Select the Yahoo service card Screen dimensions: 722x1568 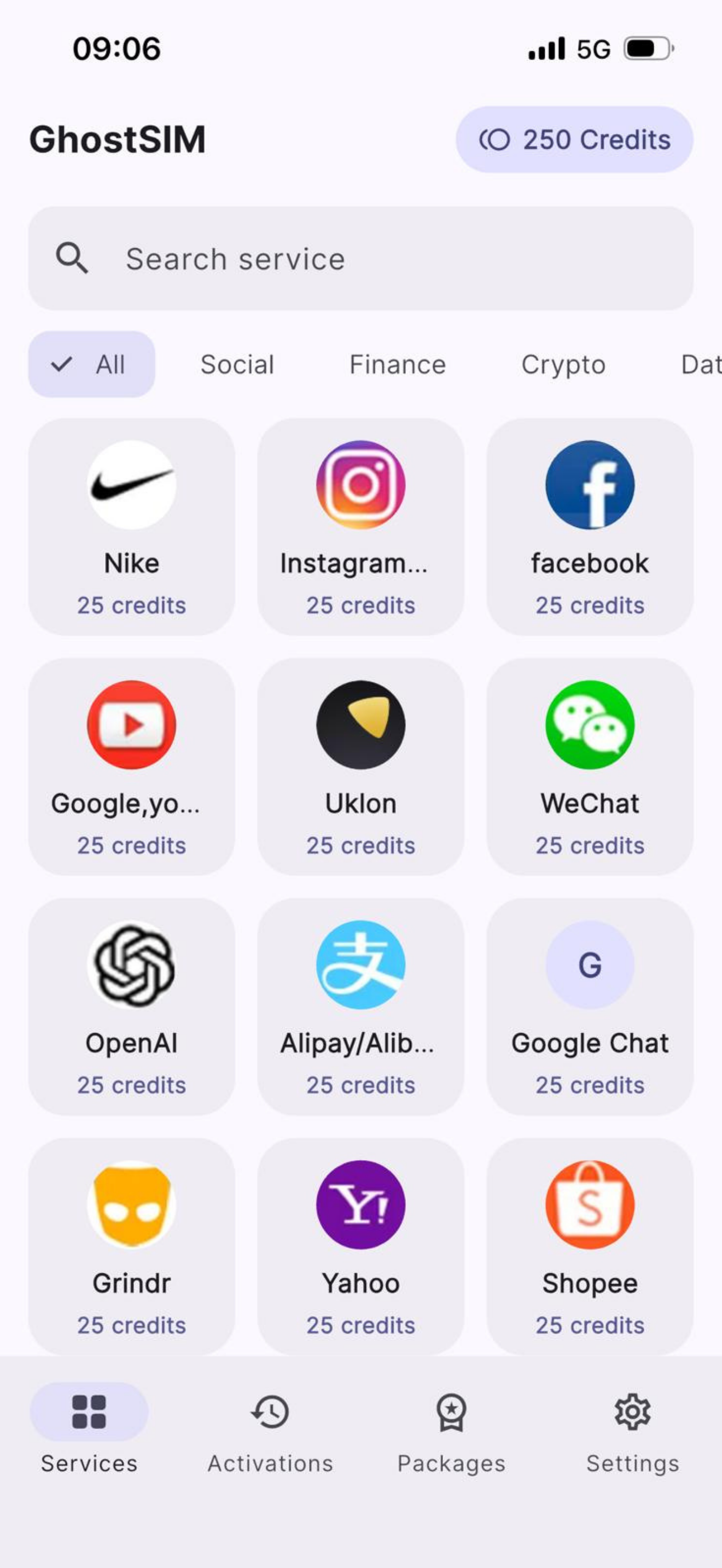360,1247
